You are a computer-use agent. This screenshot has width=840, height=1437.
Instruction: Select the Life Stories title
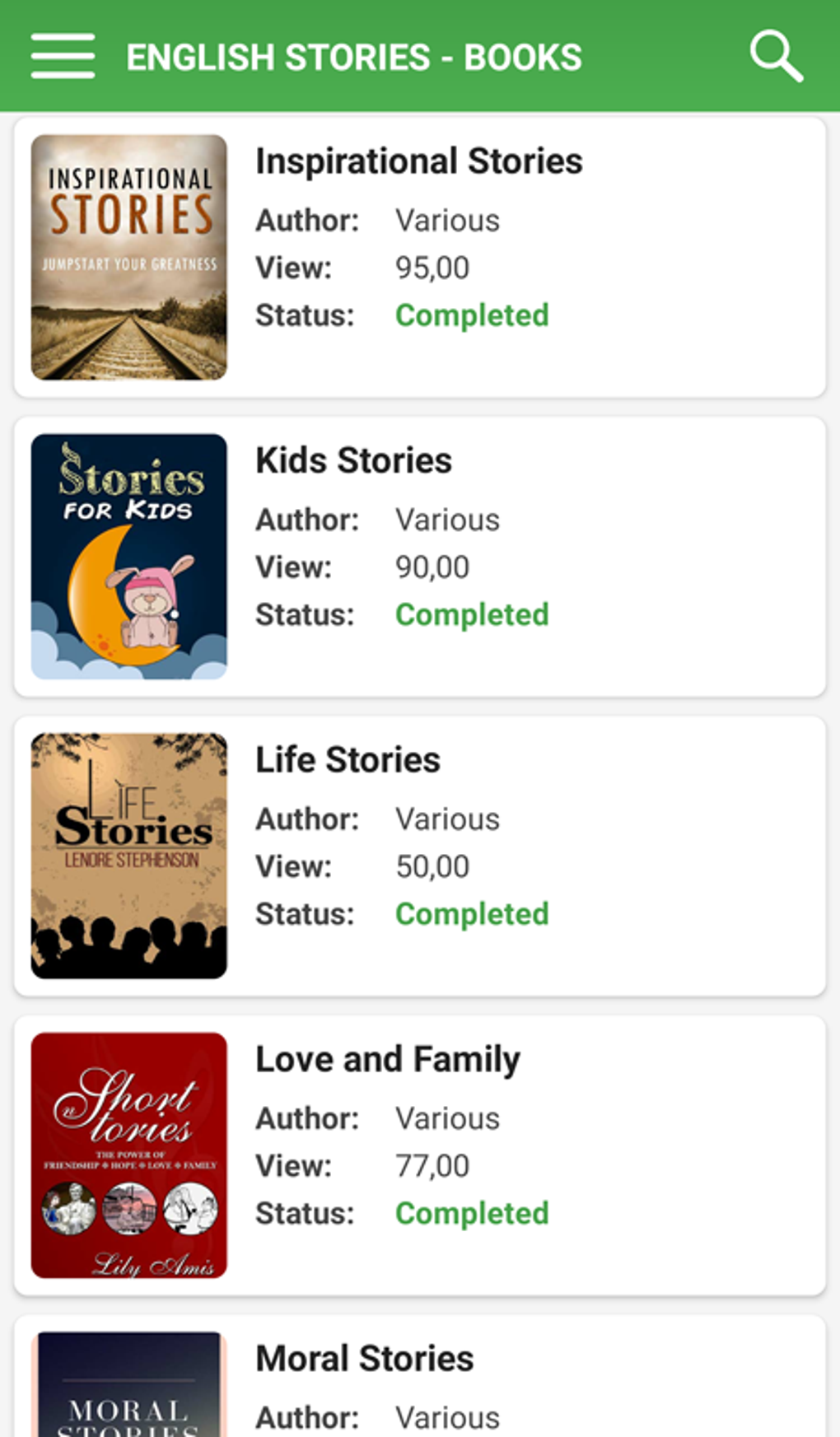pos(347,759)
